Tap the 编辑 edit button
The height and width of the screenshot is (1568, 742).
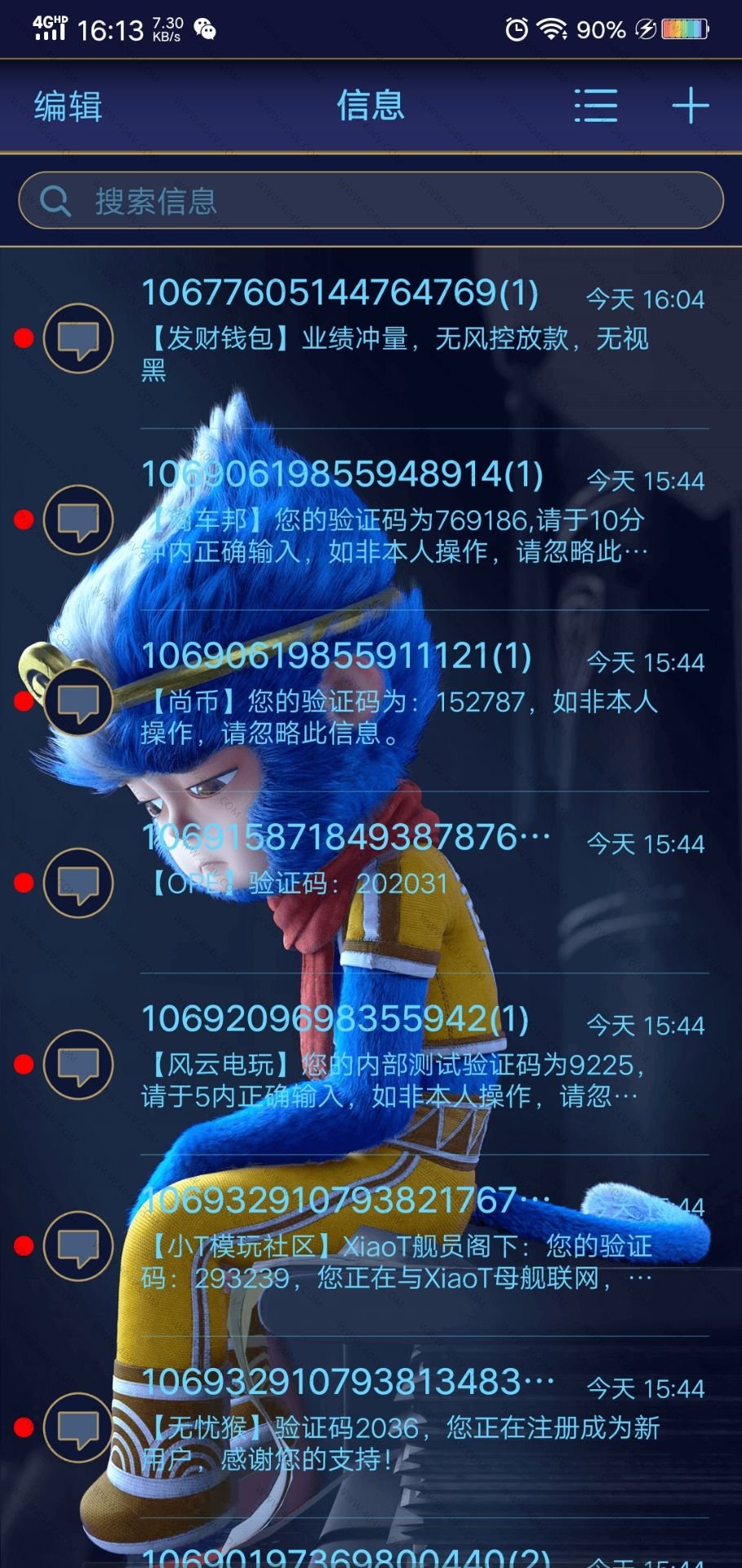[68, 106]
